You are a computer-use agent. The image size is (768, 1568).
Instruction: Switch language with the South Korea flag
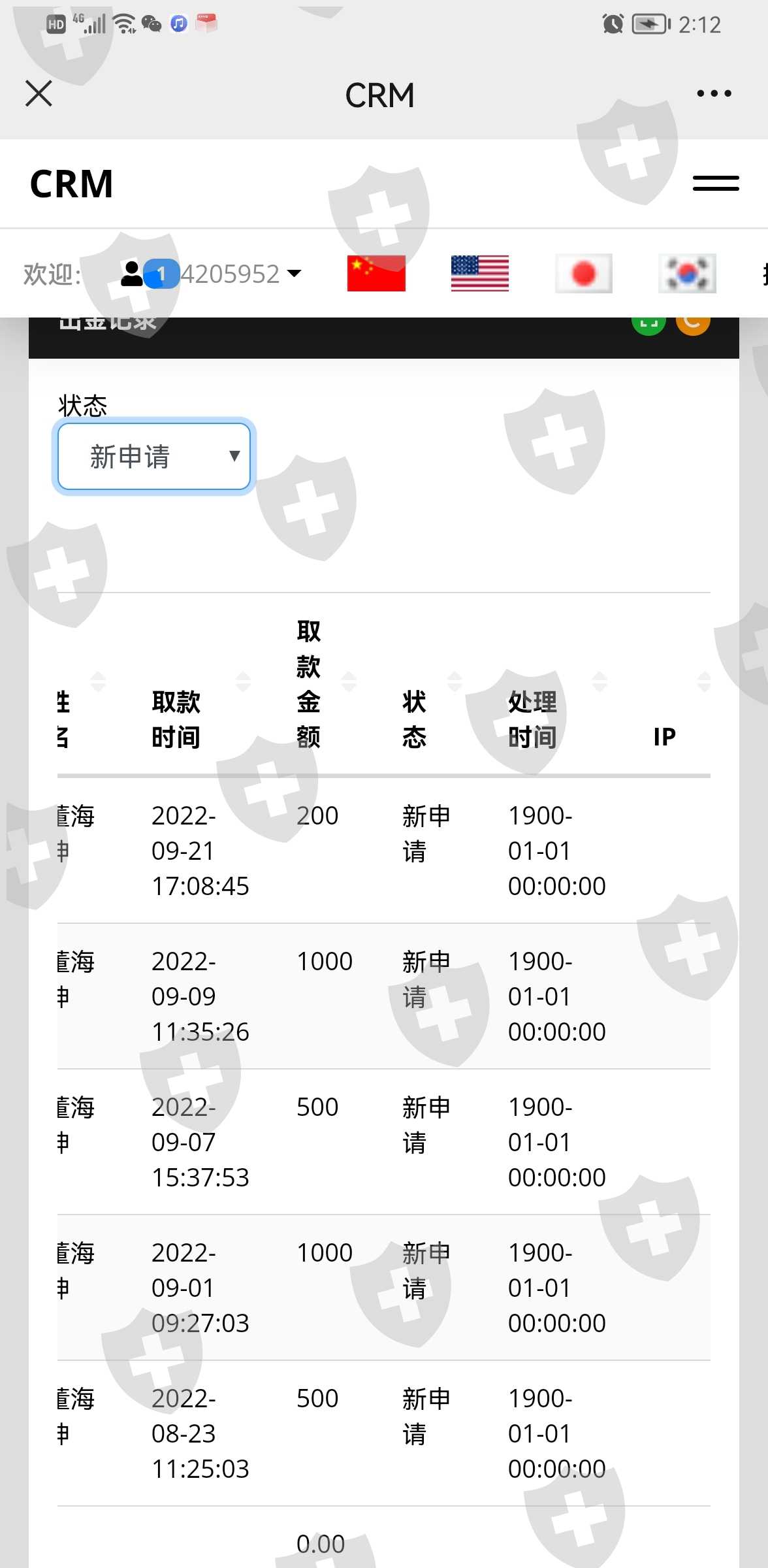[x=688, y=273]
